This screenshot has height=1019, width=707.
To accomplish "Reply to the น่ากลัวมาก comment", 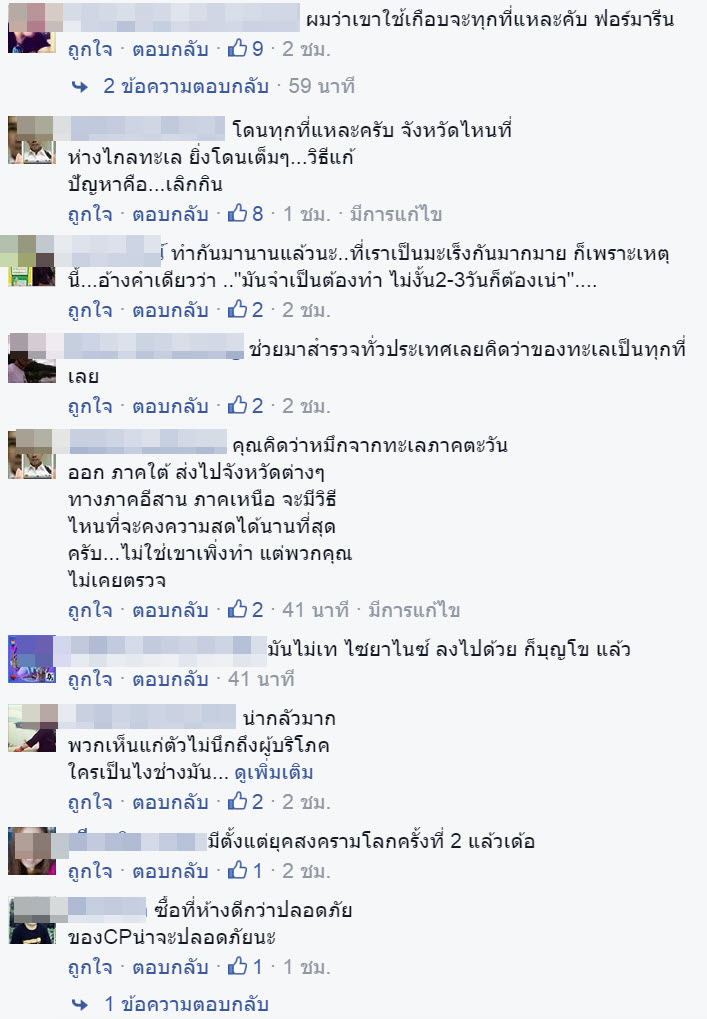I will [170, 802].
